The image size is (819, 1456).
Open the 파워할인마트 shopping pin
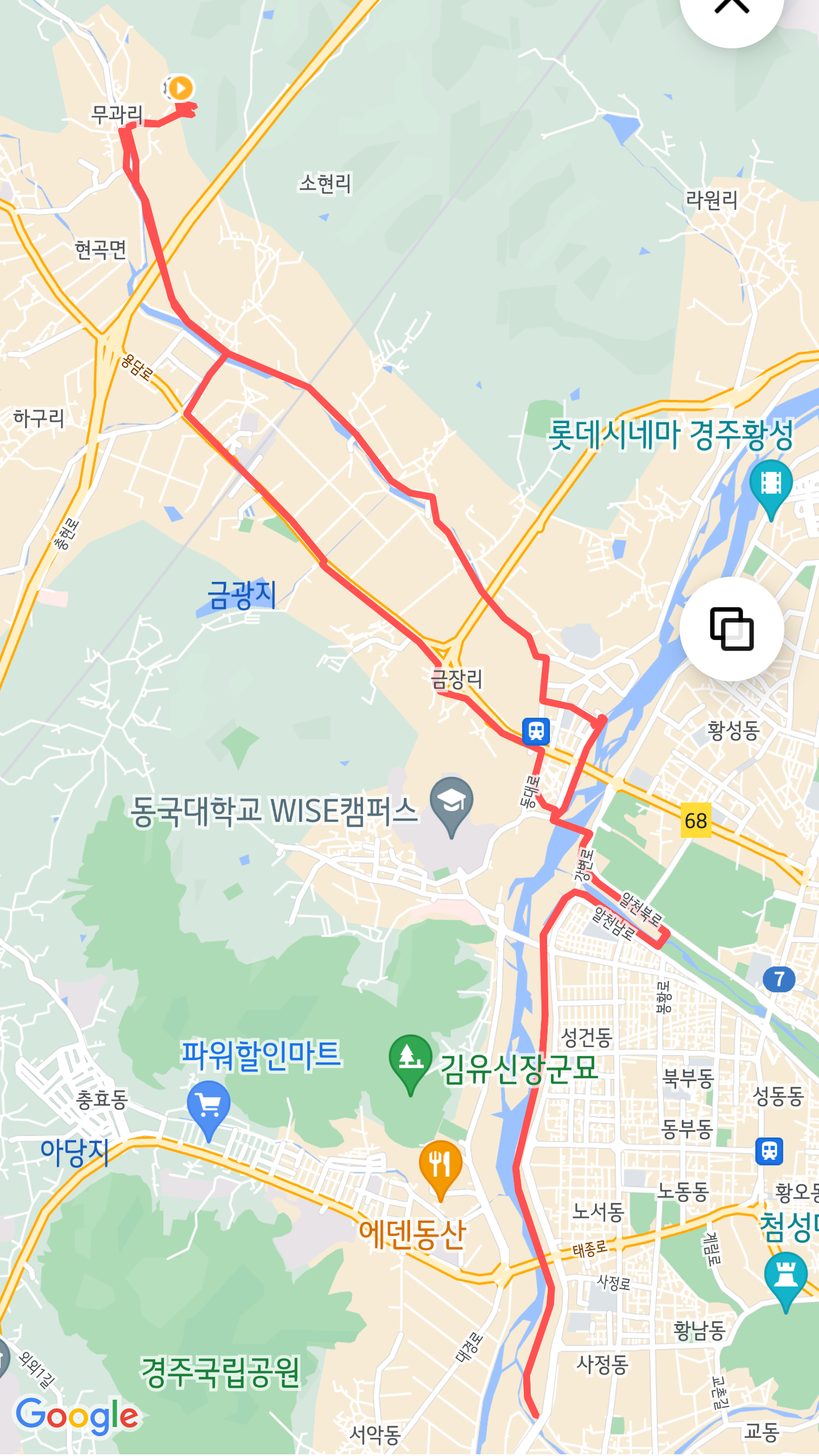[209, 1106]
